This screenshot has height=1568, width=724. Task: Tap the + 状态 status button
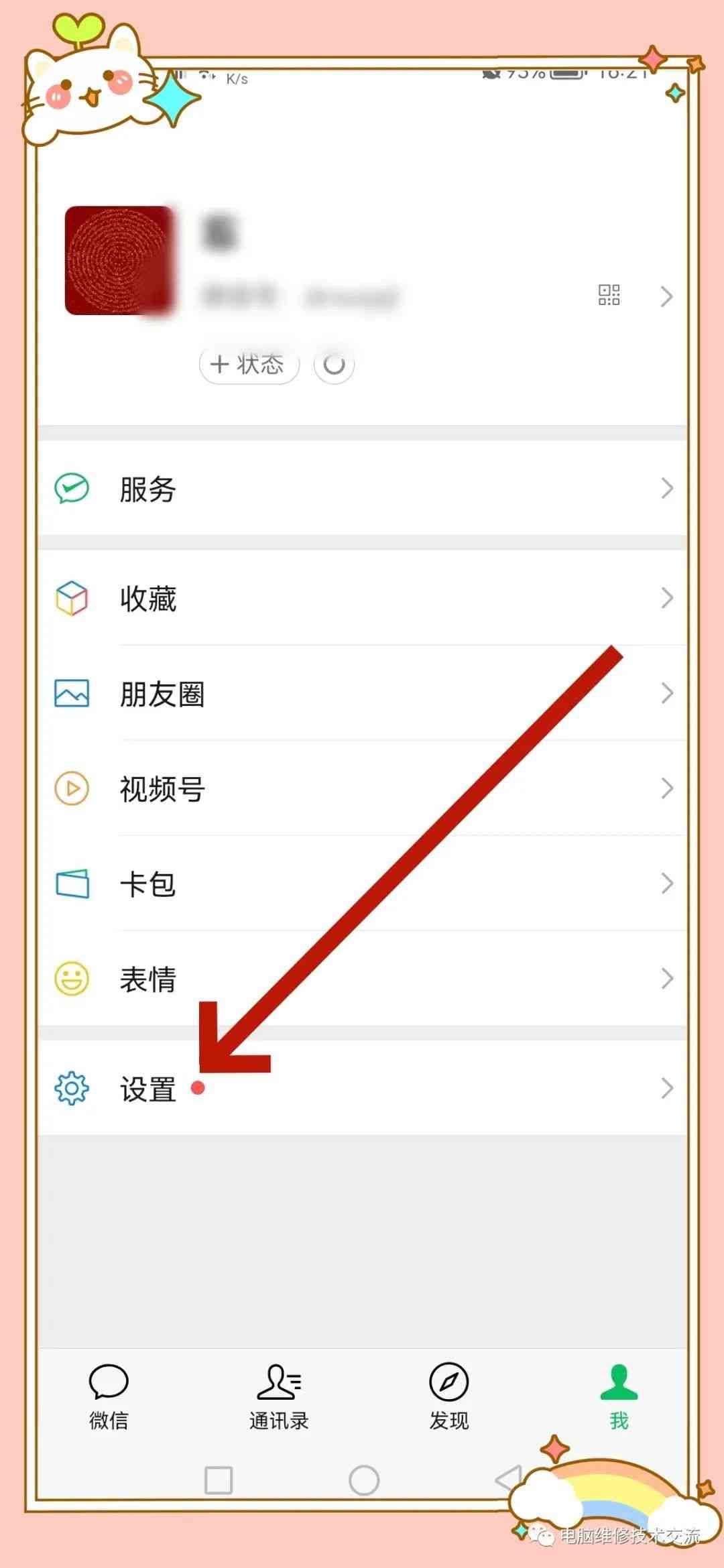pyautogui.click(x=249, y=365)
